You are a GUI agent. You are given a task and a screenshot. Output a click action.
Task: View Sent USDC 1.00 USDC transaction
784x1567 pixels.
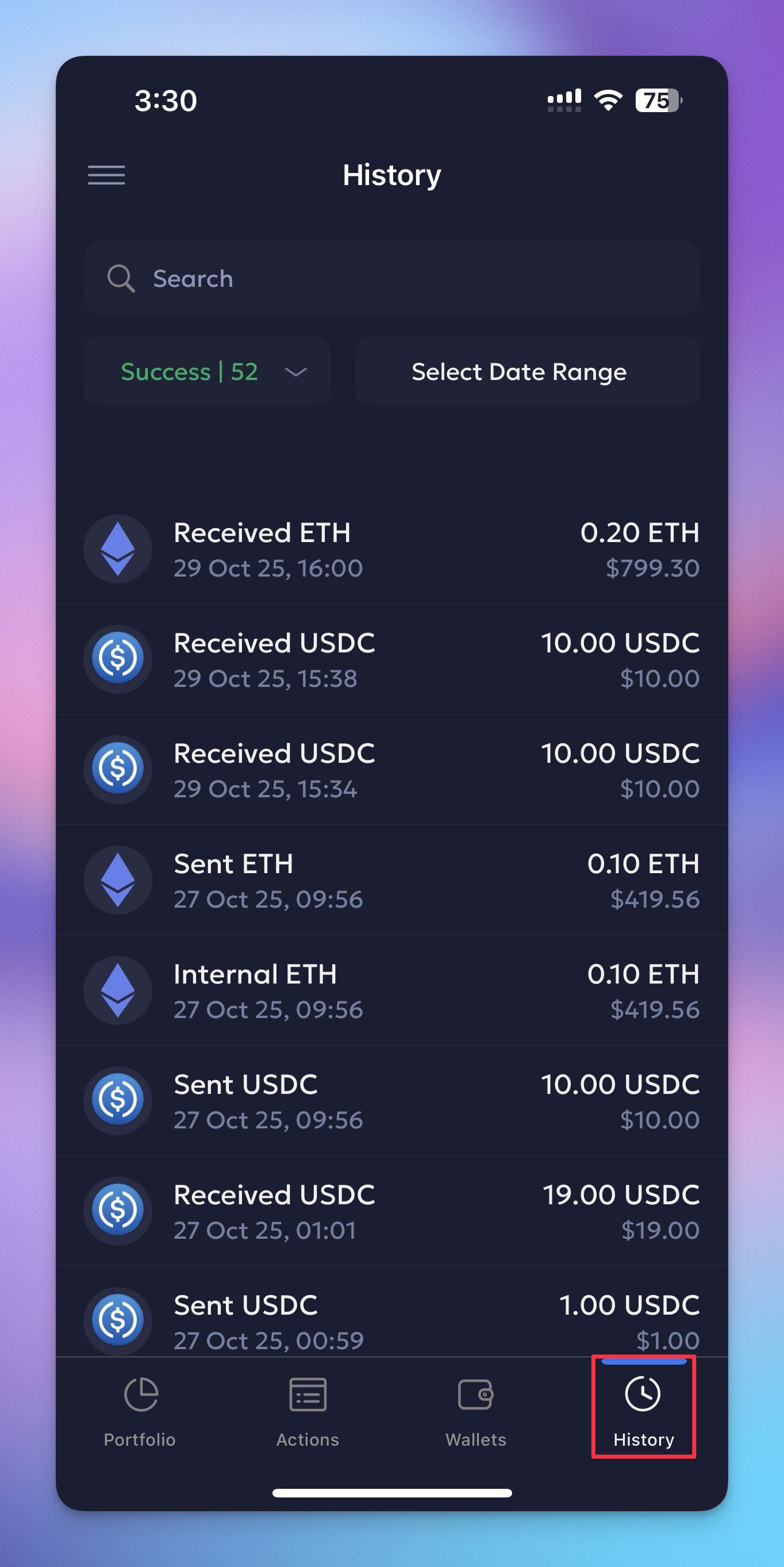click(391, 1320)
